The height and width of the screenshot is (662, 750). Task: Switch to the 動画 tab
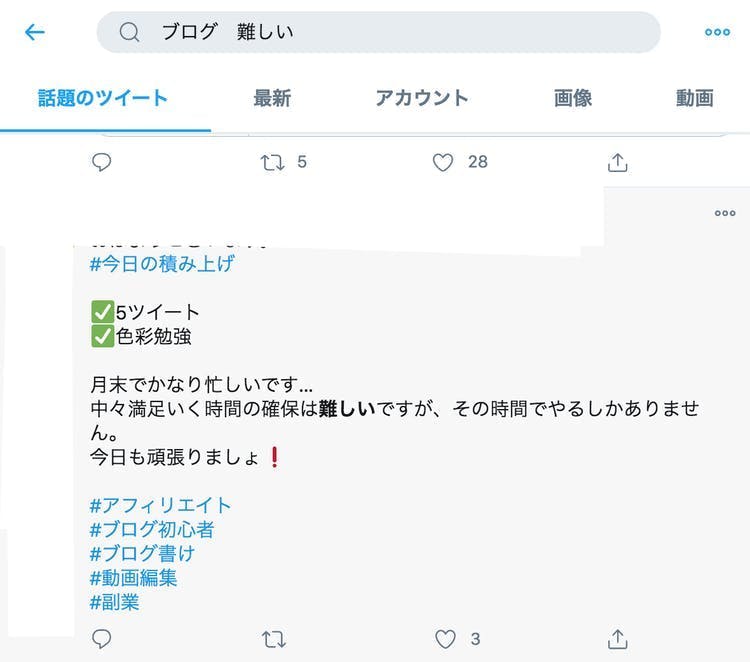pyautogui.click(x=694, y=98)
